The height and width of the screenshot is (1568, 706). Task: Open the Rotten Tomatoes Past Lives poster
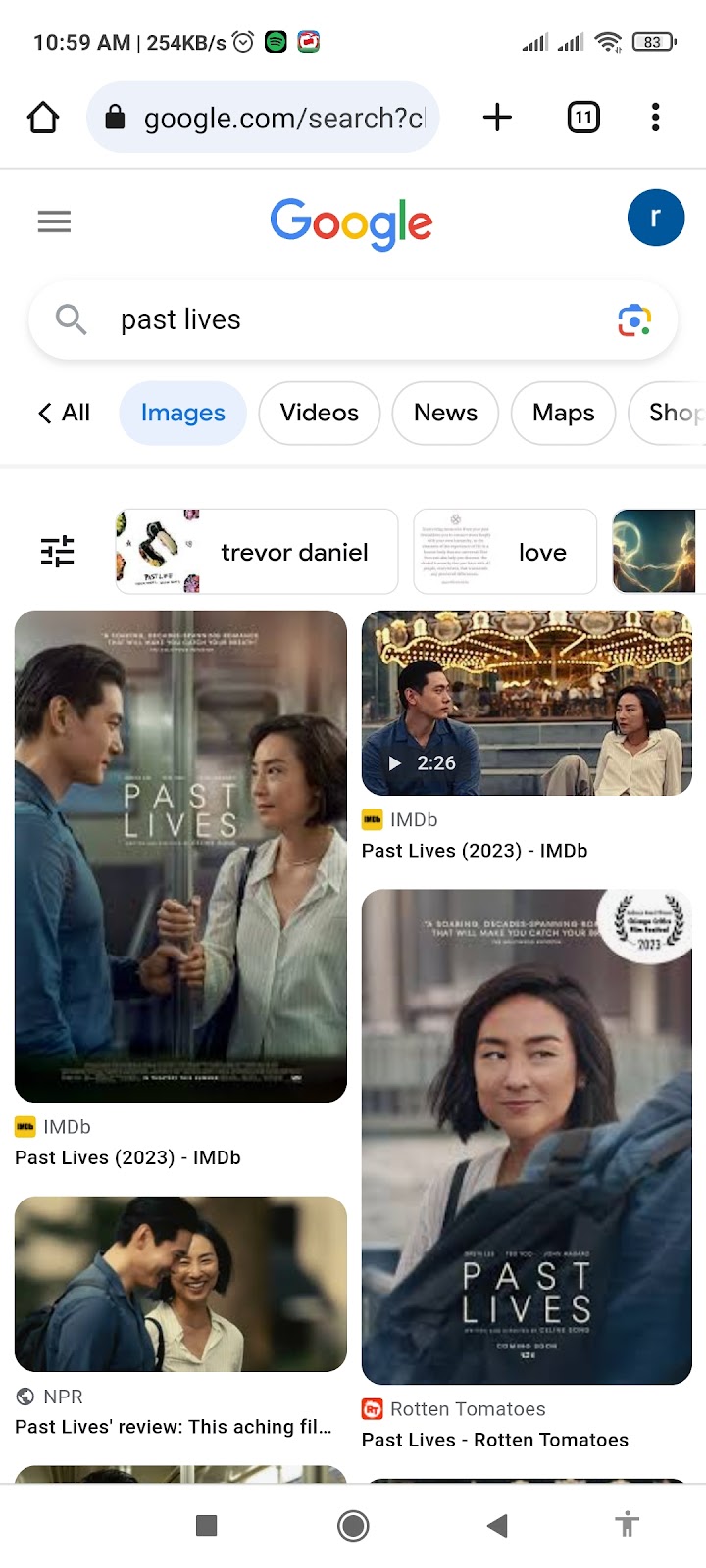[x=527, y=1137]
